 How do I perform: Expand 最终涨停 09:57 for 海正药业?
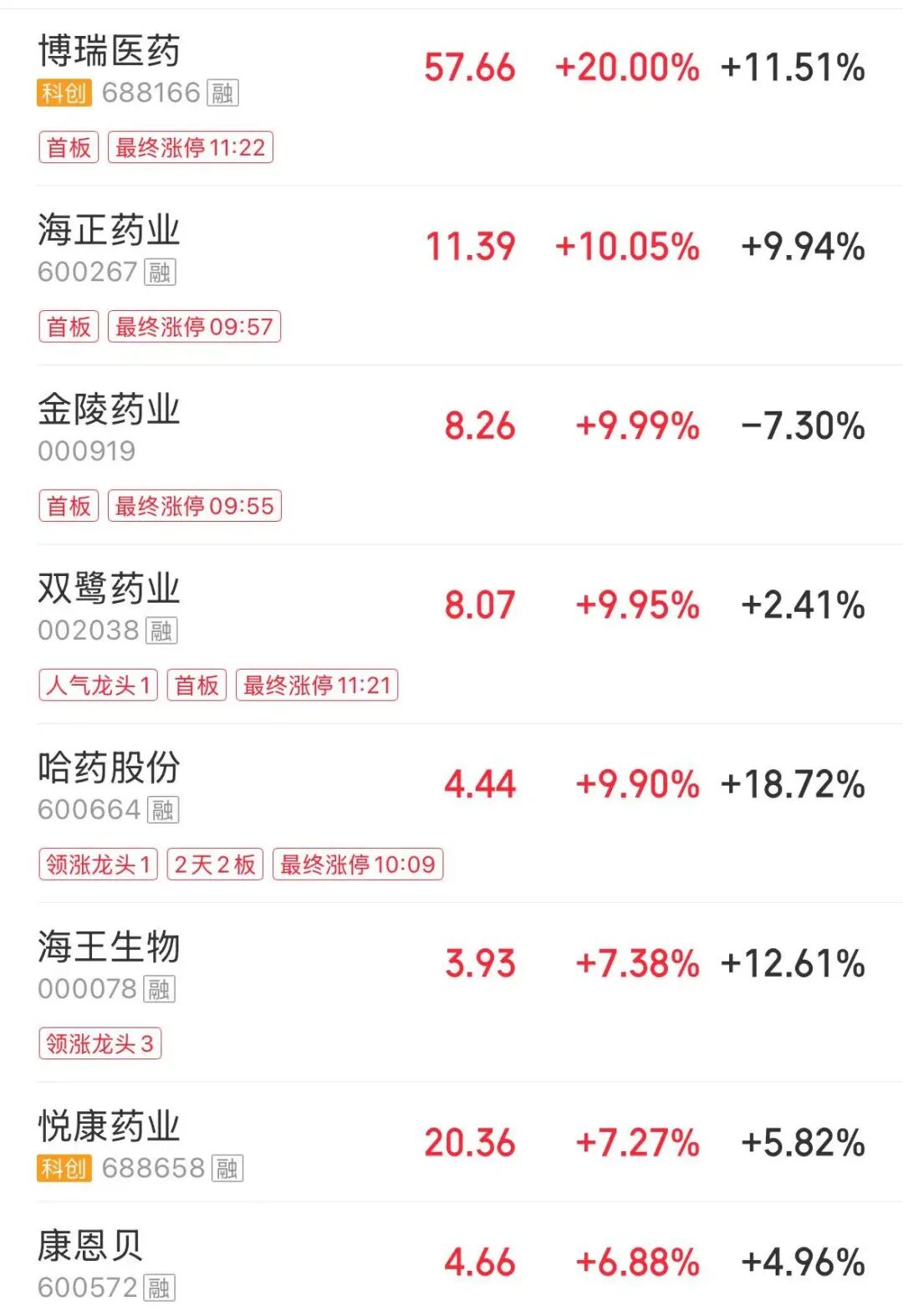point(193,327)
